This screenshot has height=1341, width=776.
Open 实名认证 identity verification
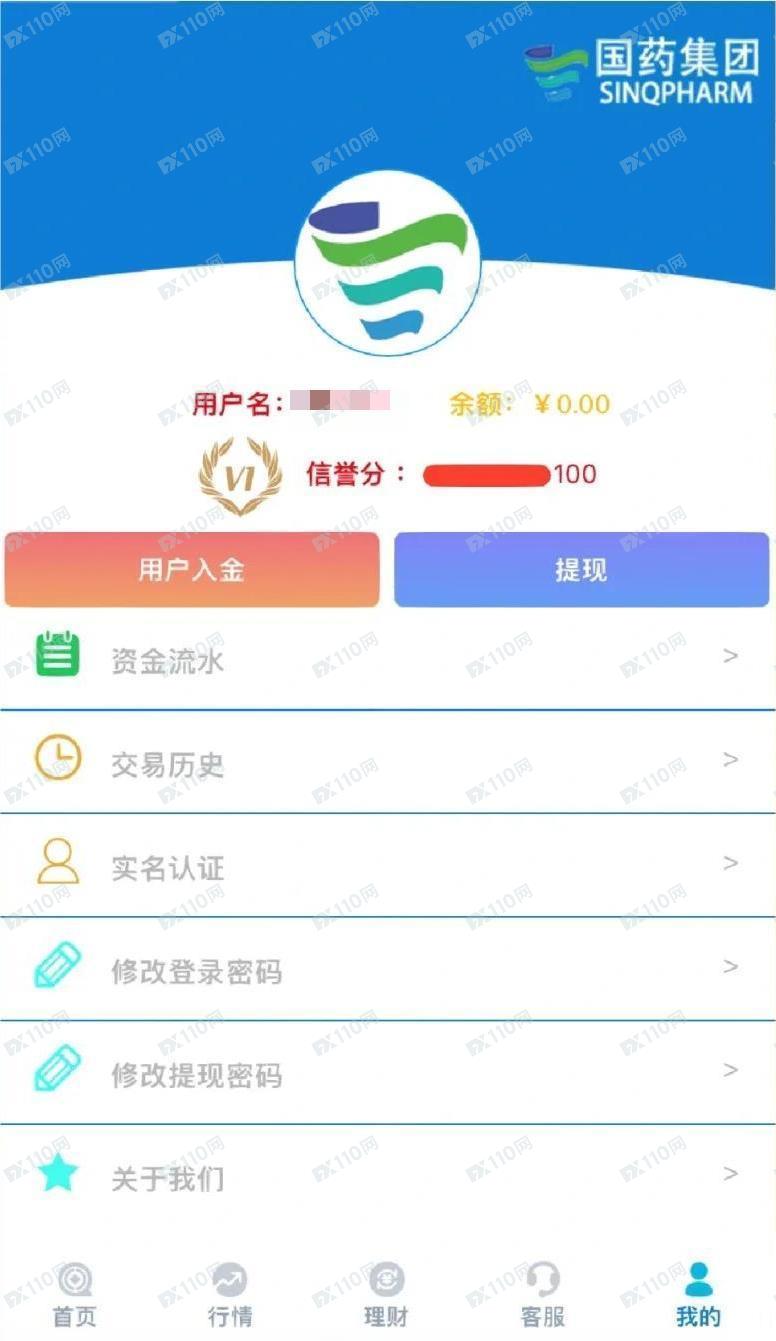[387, 867]
